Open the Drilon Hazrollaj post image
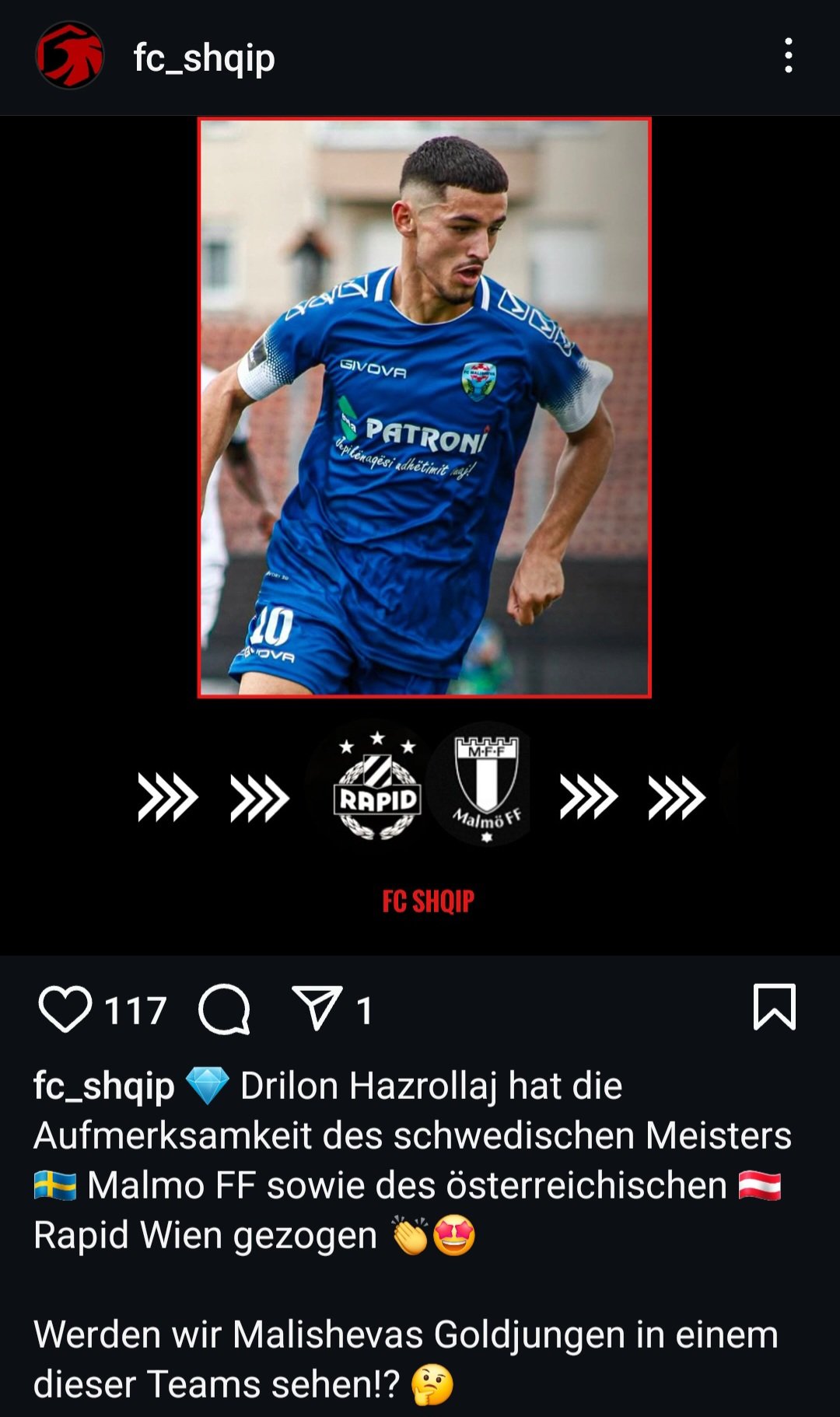This screenshot has width=840, height=1417. coord(424,408)
